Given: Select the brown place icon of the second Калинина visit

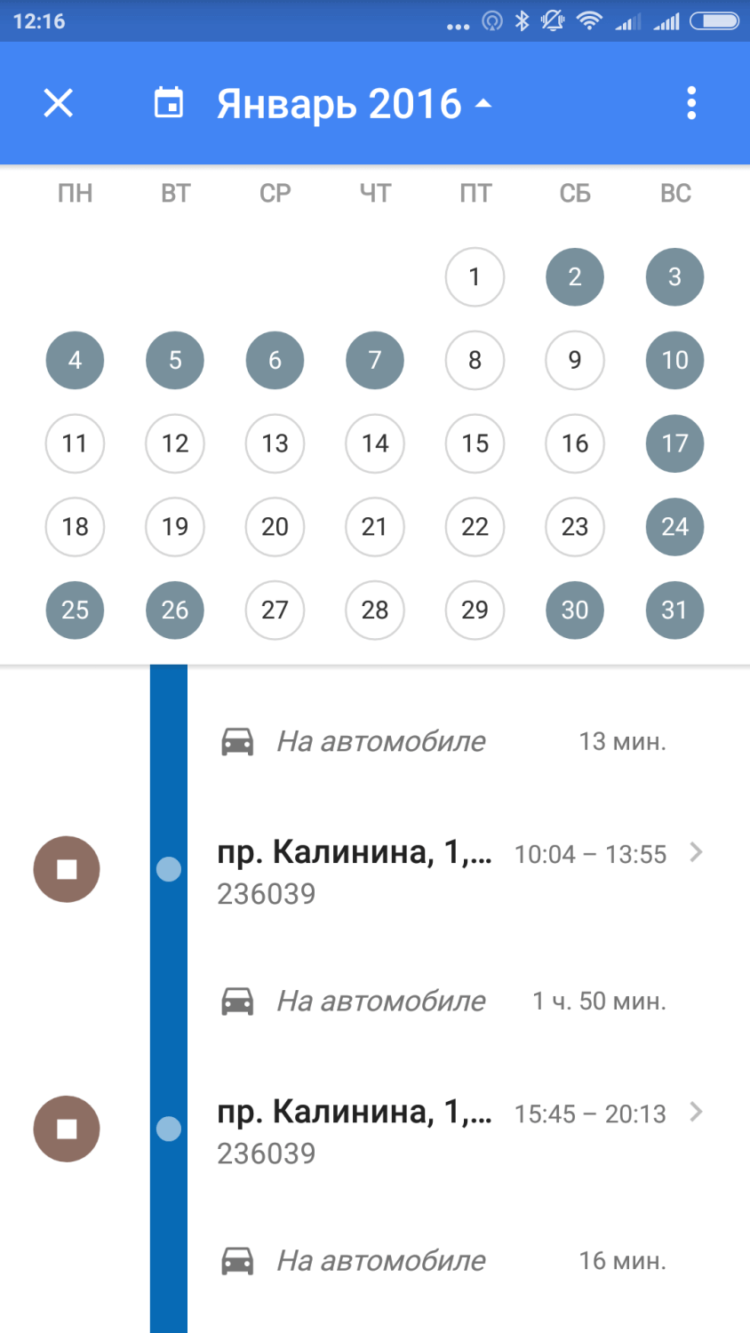Looking at the screenshot, I should 66,1129.
